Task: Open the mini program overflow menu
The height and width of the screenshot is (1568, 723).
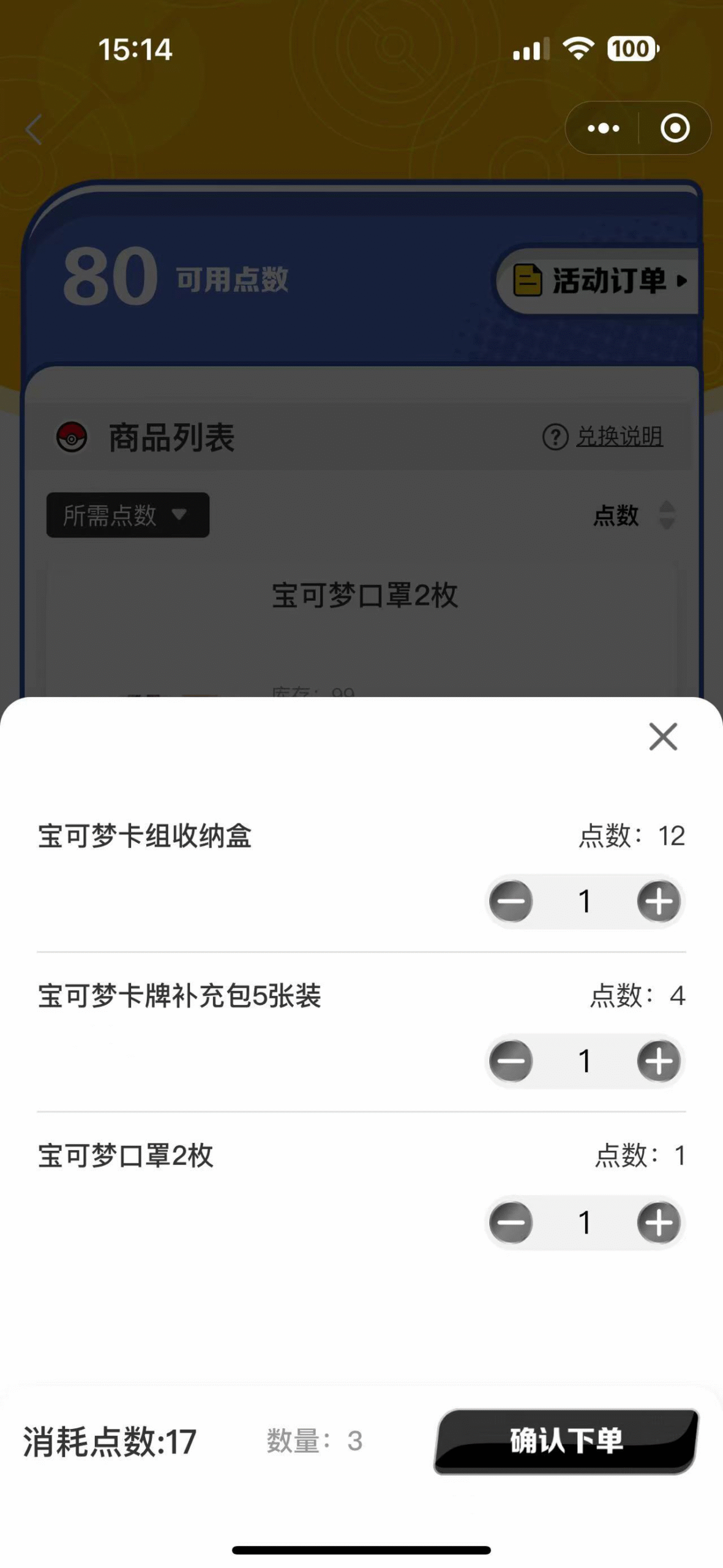Action: click(x=603, y=128)
